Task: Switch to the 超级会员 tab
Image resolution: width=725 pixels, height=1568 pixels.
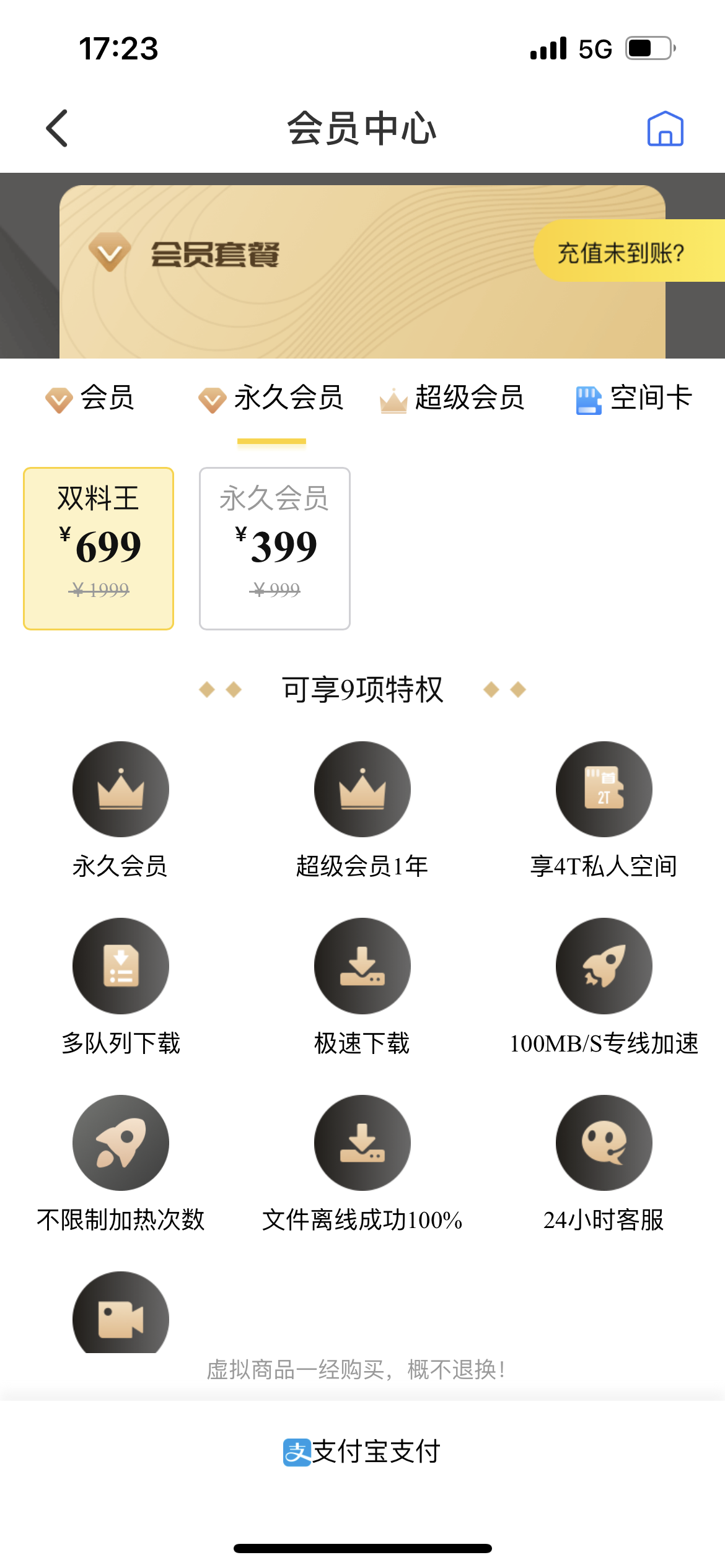Action: (452, 398)
